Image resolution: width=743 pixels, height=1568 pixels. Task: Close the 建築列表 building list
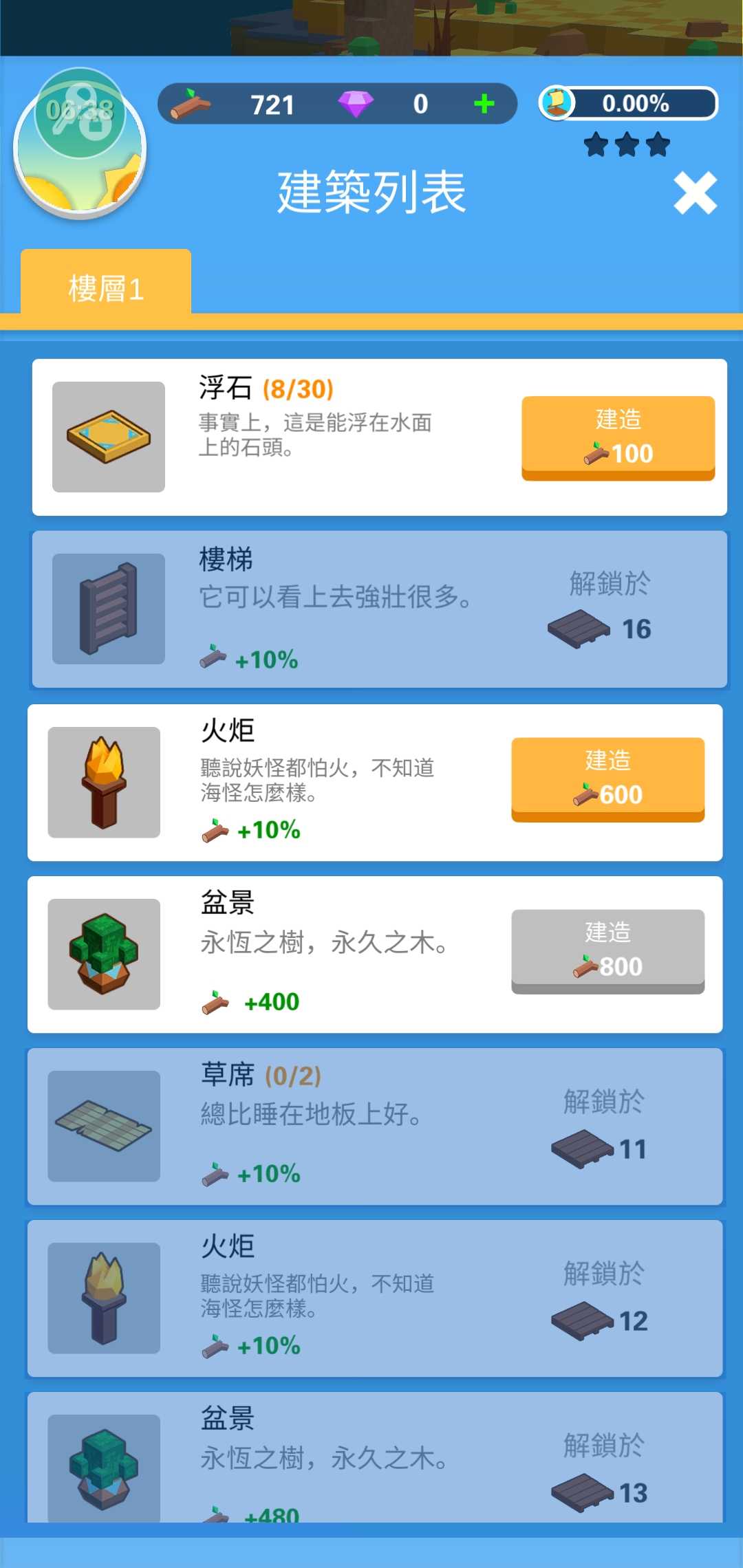point(695,193)
